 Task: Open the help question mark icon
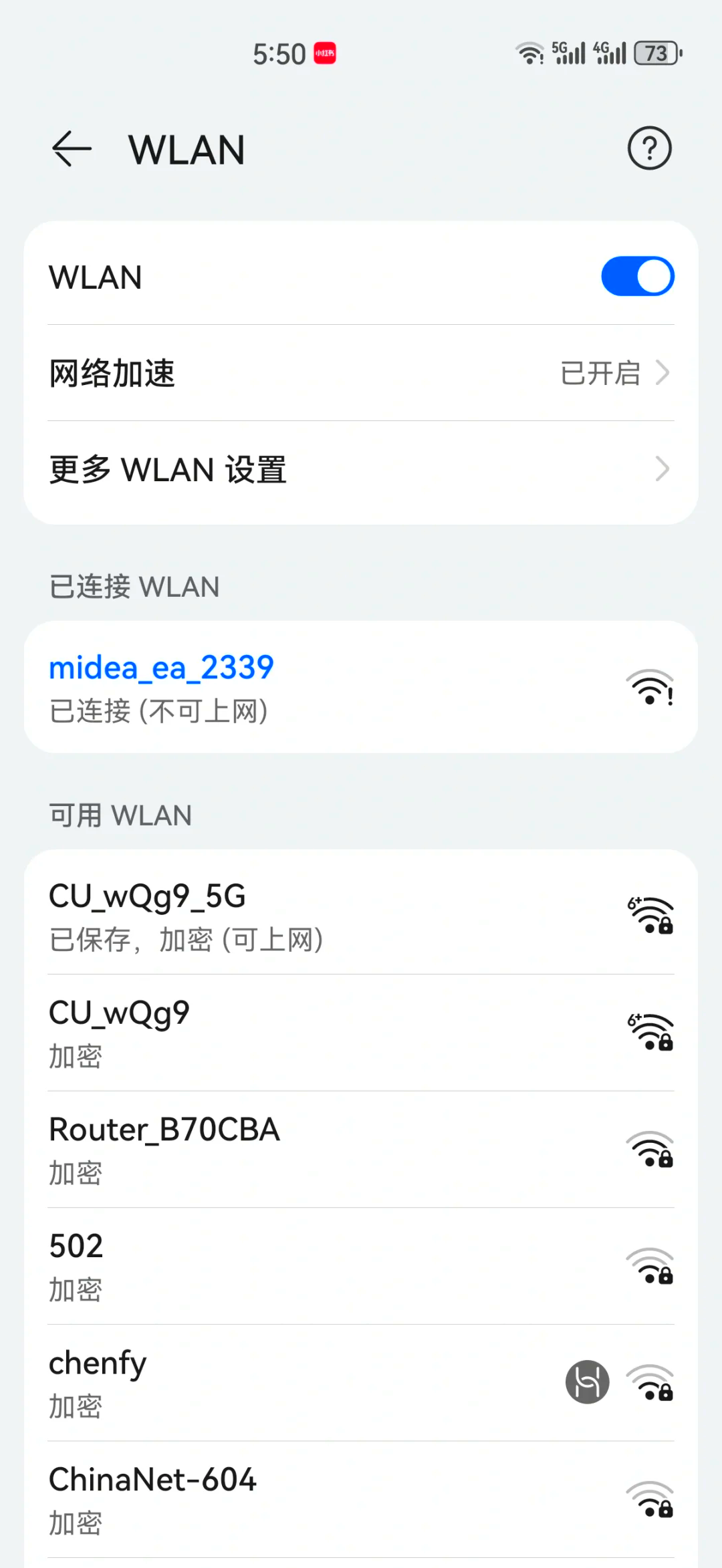(649, 148)
